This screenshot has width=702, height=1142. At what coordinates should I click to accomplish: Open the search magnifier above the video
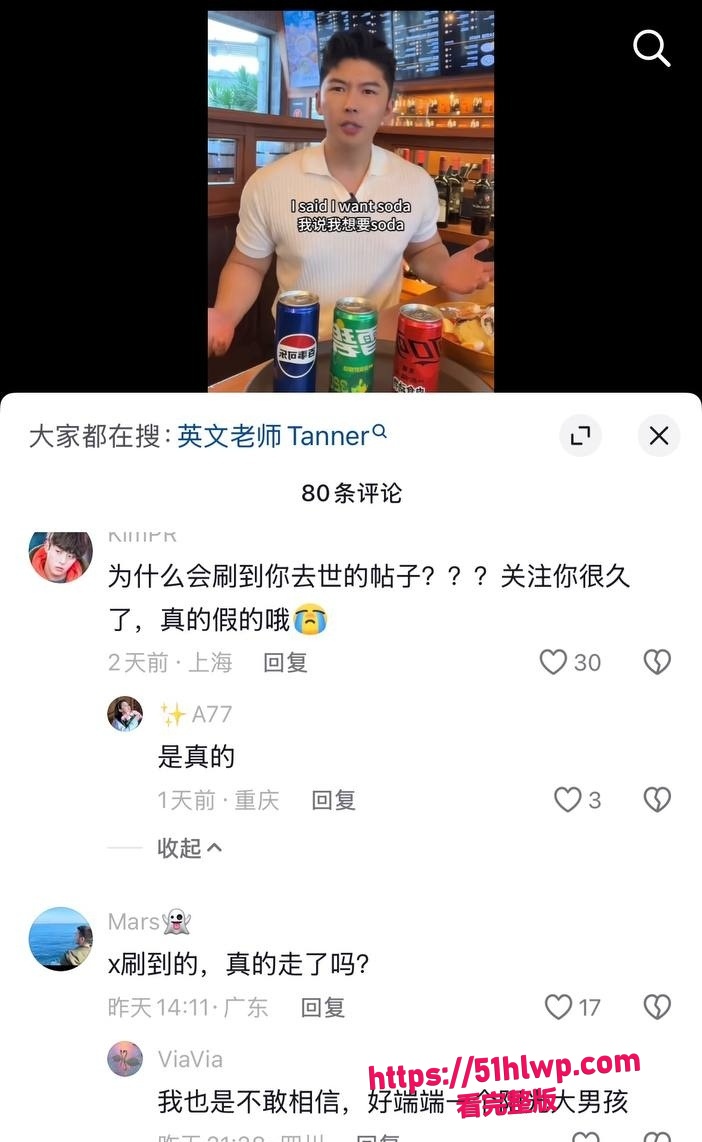tap(651, 48)
